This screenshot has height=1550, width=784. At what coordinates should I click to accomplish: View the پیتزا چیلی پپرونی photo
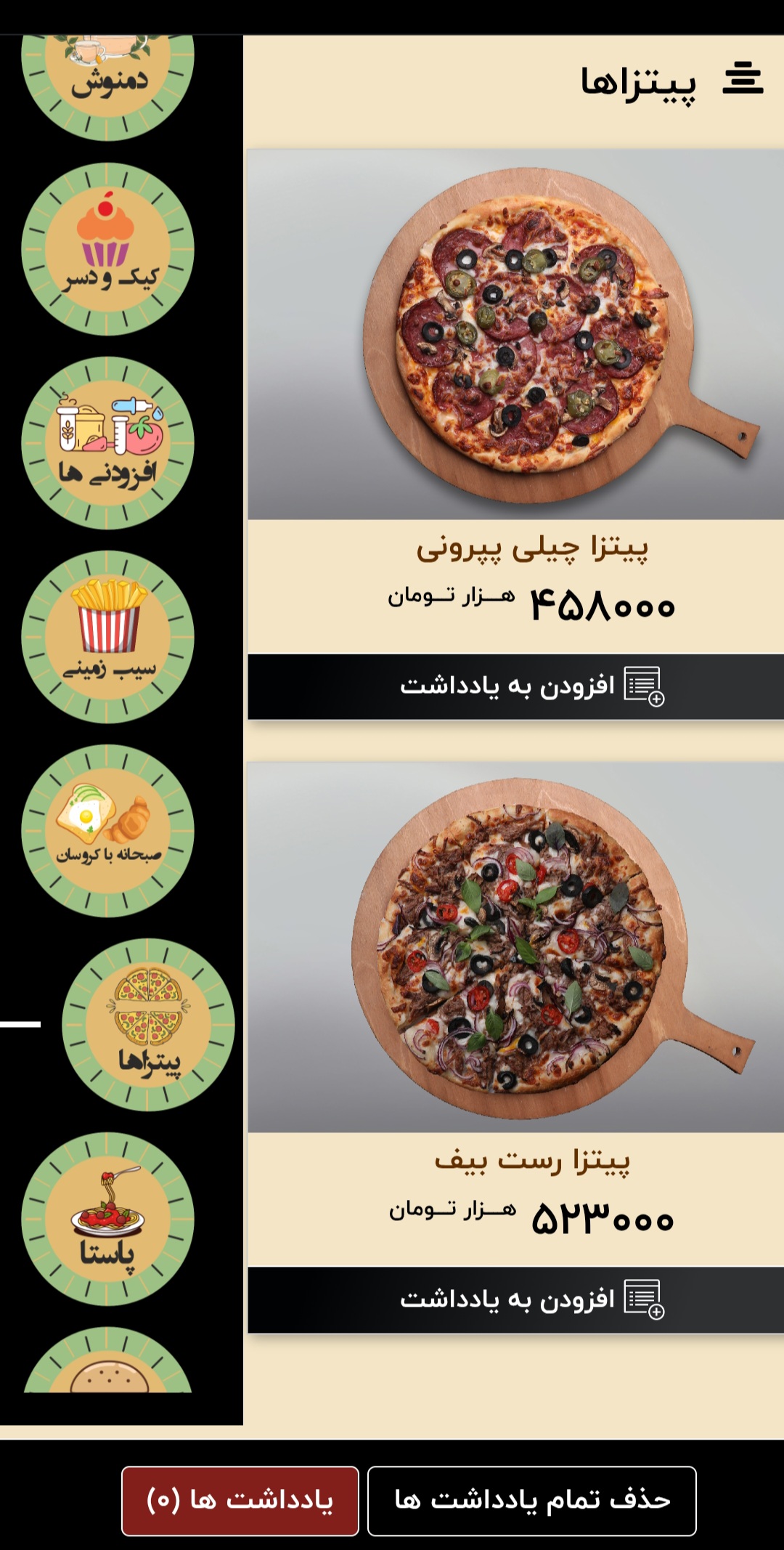[515, 334]
